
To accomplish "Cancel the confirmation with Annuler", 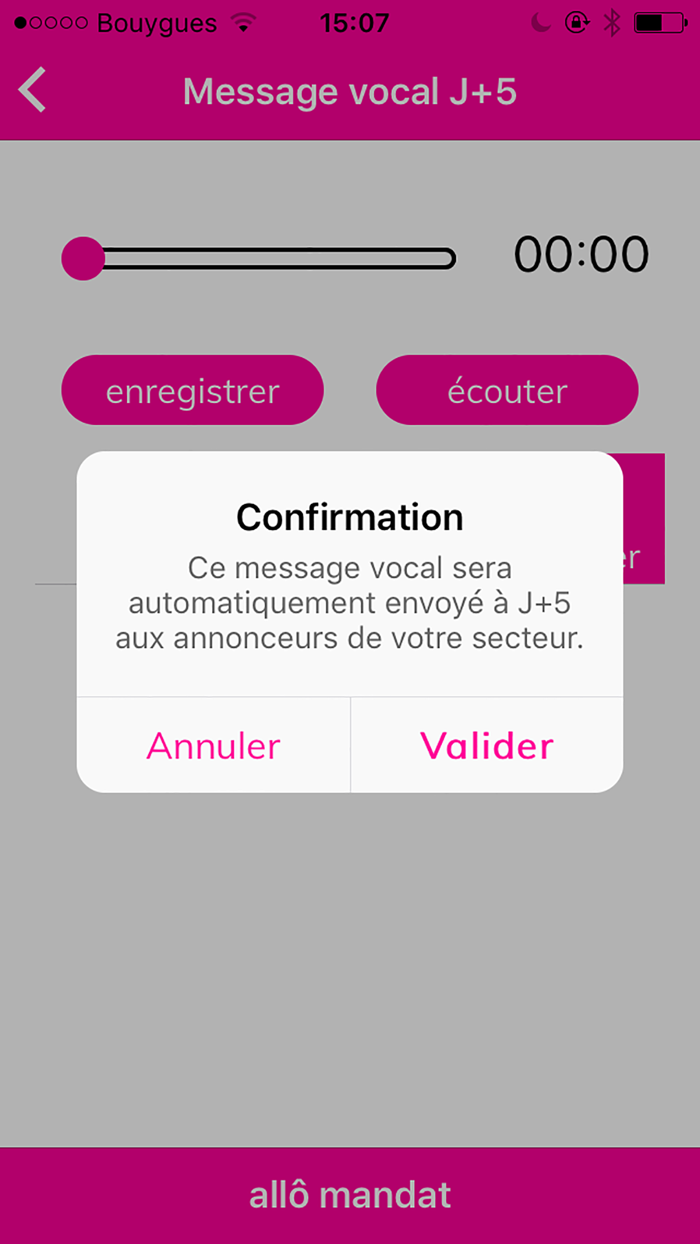I will [x=213, y=746].
